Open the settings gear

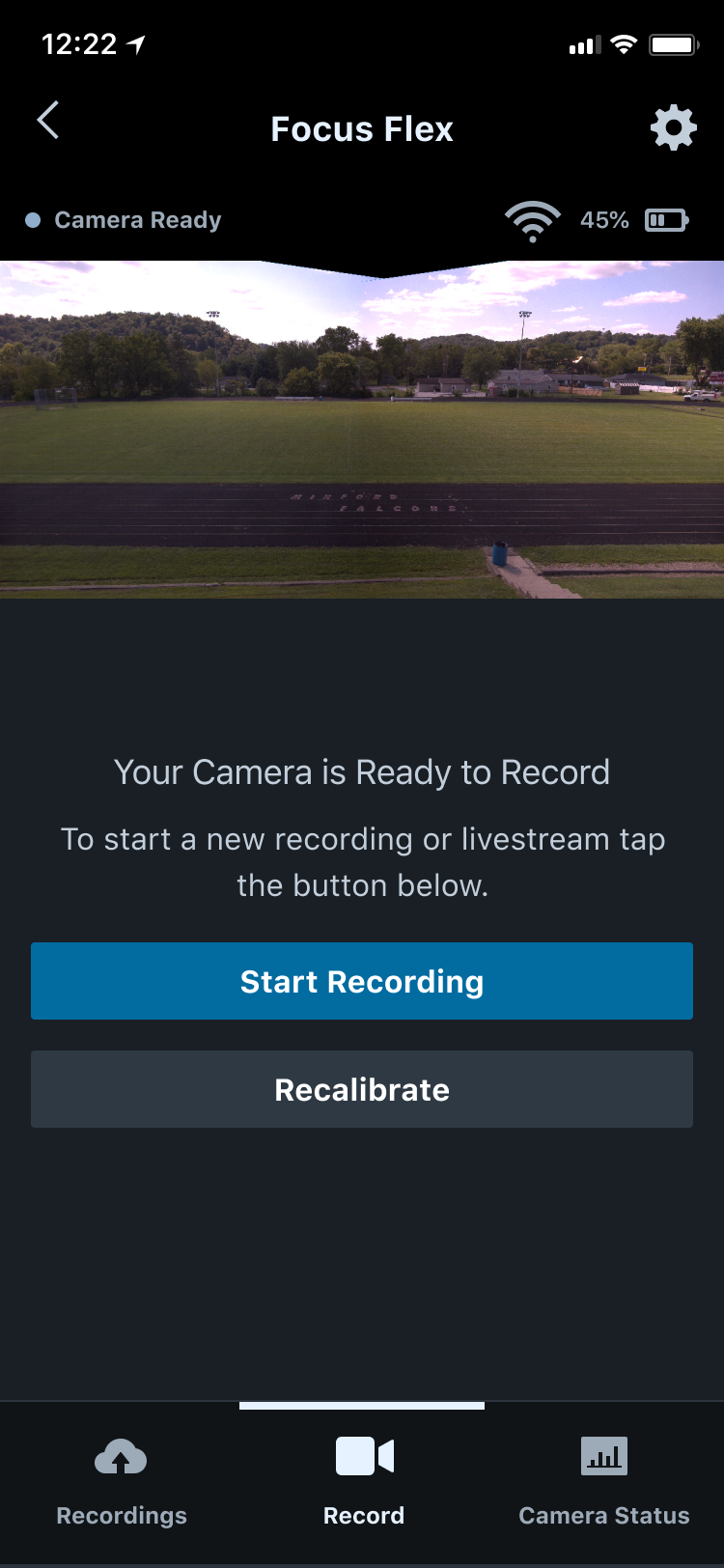(x=673, y=127)
